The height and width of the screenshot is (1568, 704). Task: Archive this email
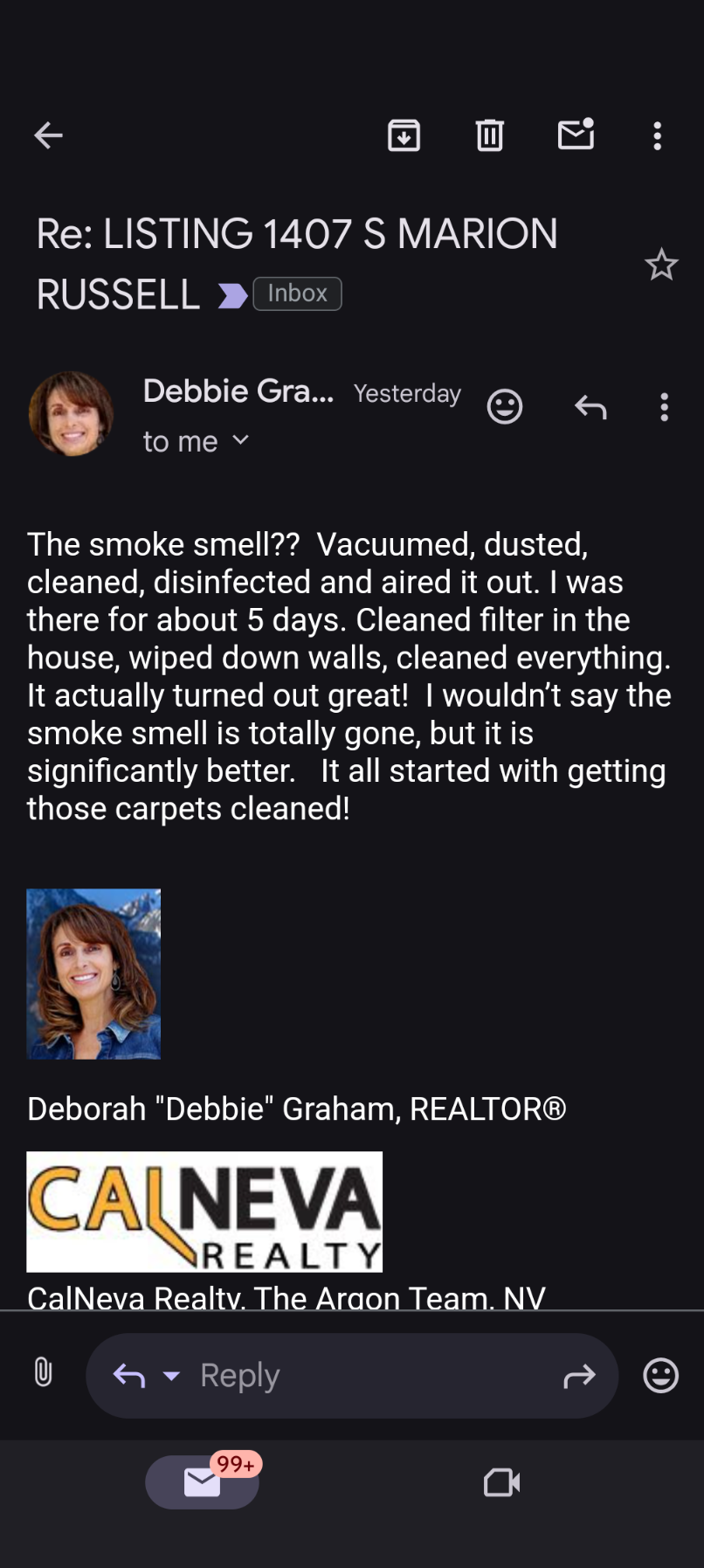tap(404, 135)
